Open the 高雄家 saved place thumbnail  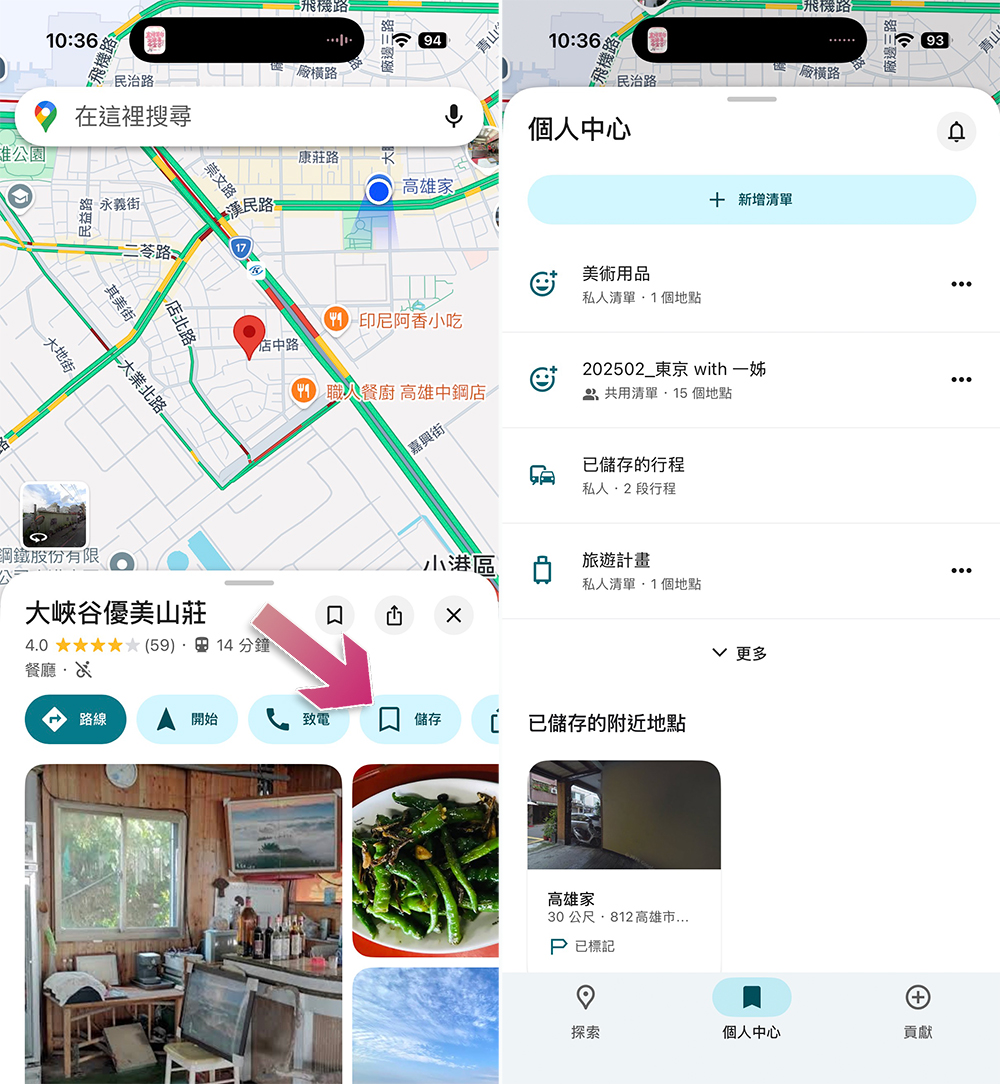click(x=624, y=813)
